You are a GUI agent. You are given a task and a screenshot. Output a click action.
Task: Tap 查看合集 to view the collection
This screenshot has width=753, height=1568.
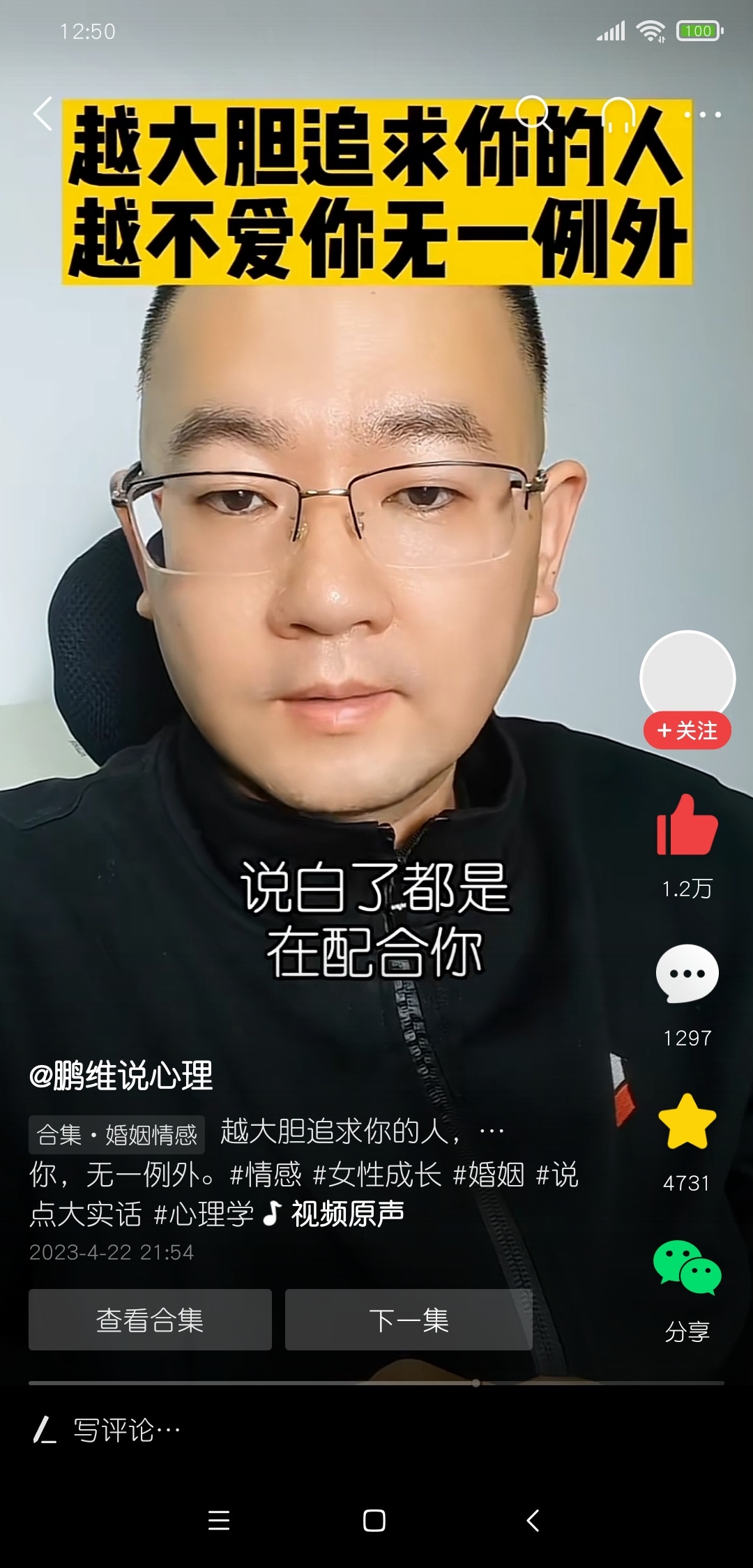[150, 1320]
